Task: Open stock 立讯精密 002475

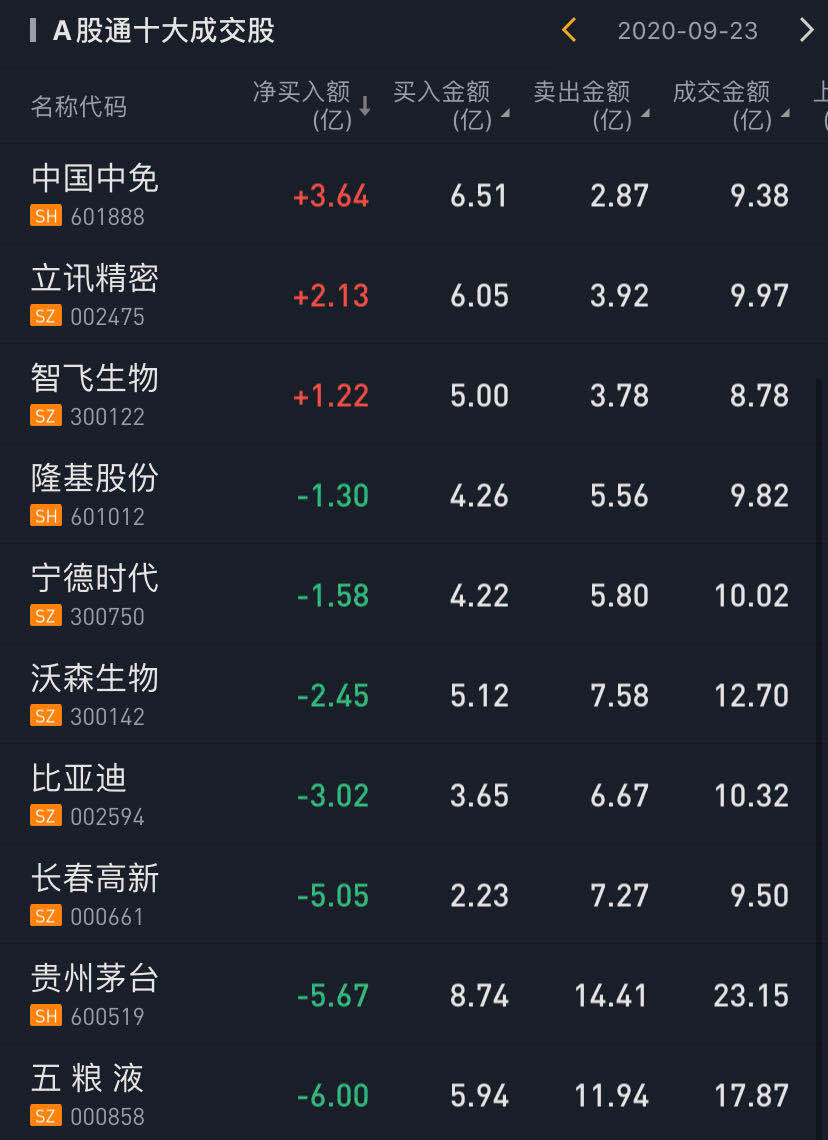Action: pos(95,294)
